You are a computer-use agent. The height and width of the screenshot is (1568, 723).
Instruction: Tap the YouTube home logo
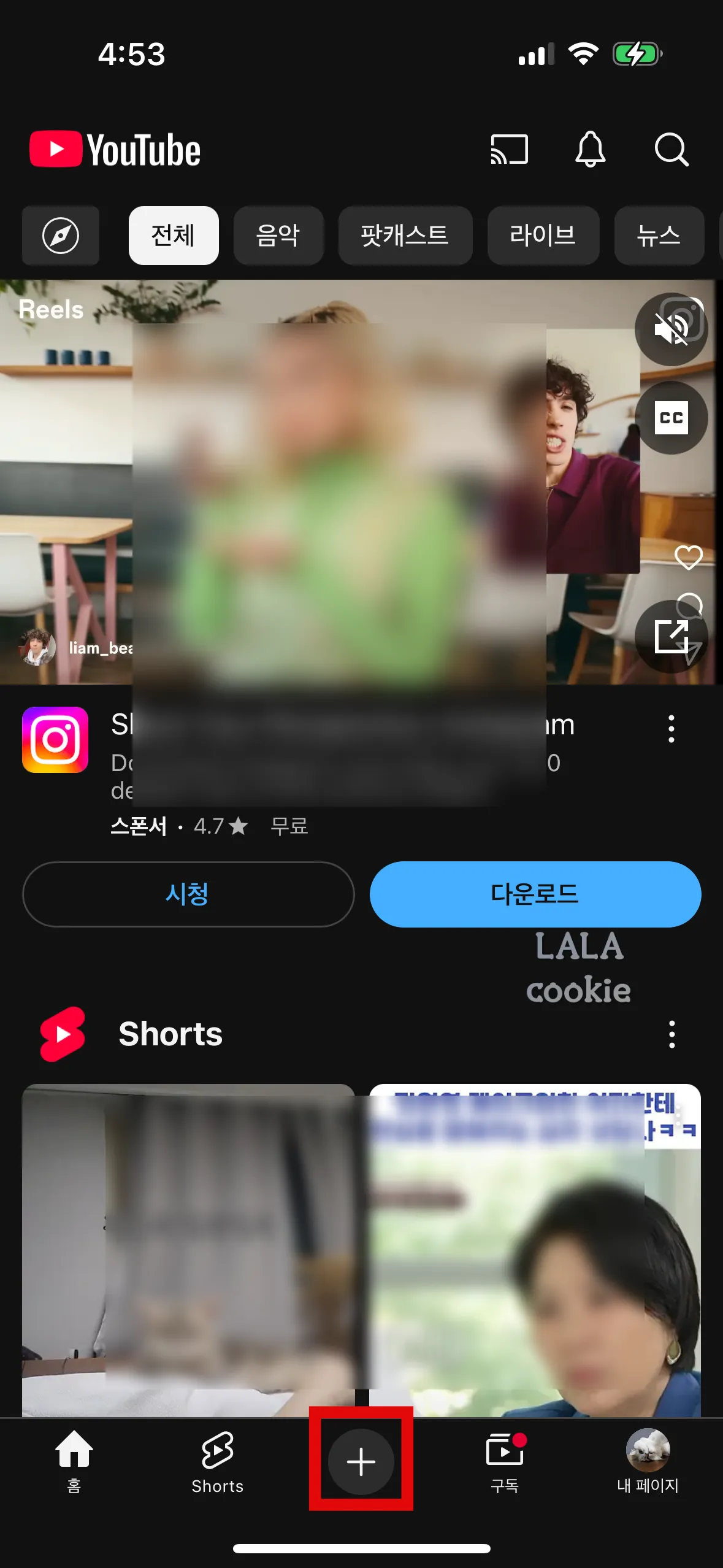[x=114, y=148]
